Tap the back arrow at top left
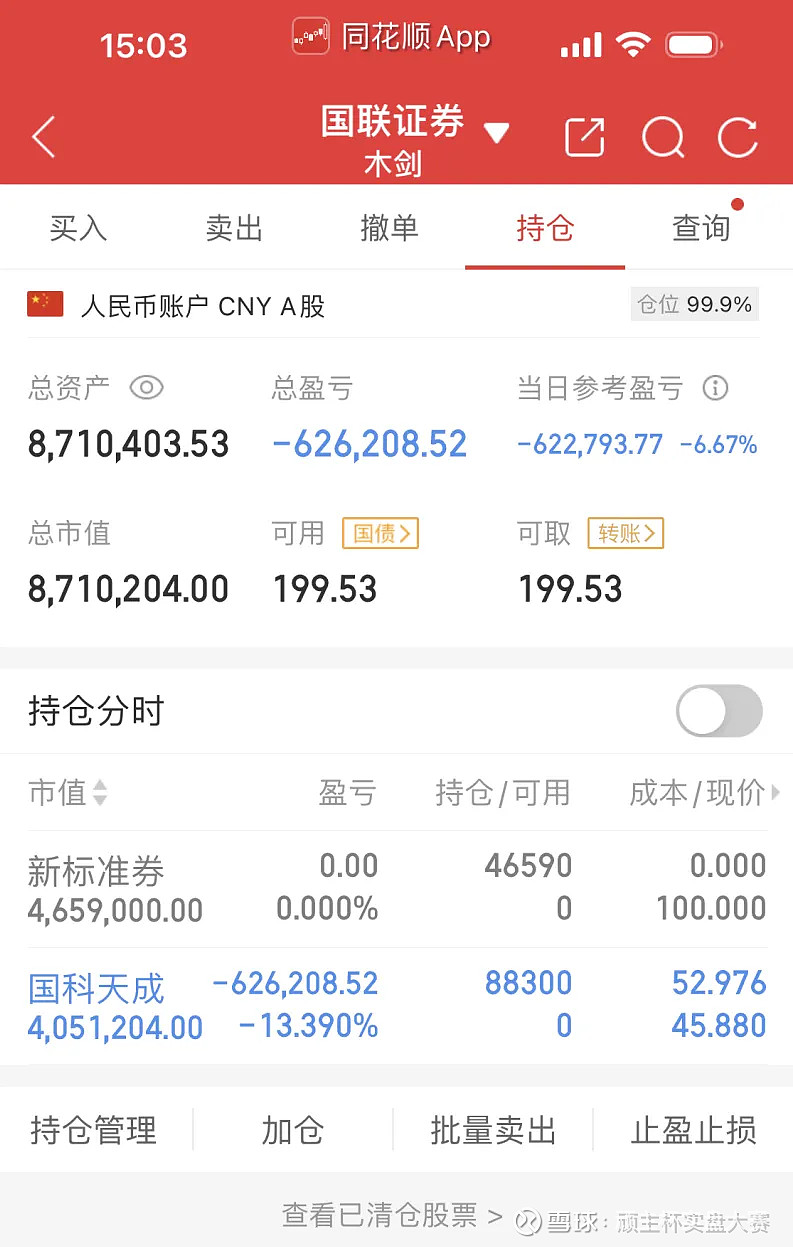Viewport: 793px width, 1247px height. click(42, 137)
